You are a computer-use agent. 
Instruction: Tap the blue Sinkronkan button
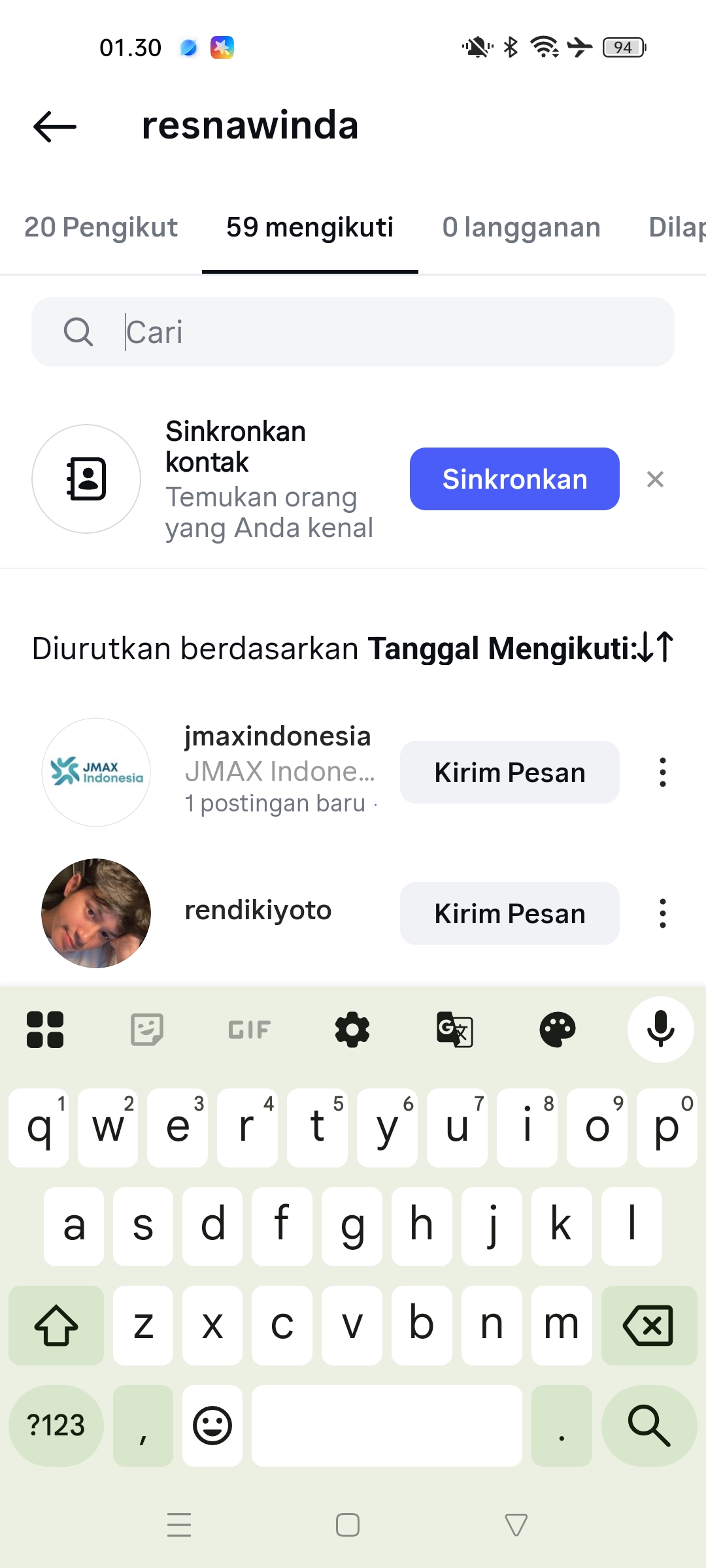514,479
